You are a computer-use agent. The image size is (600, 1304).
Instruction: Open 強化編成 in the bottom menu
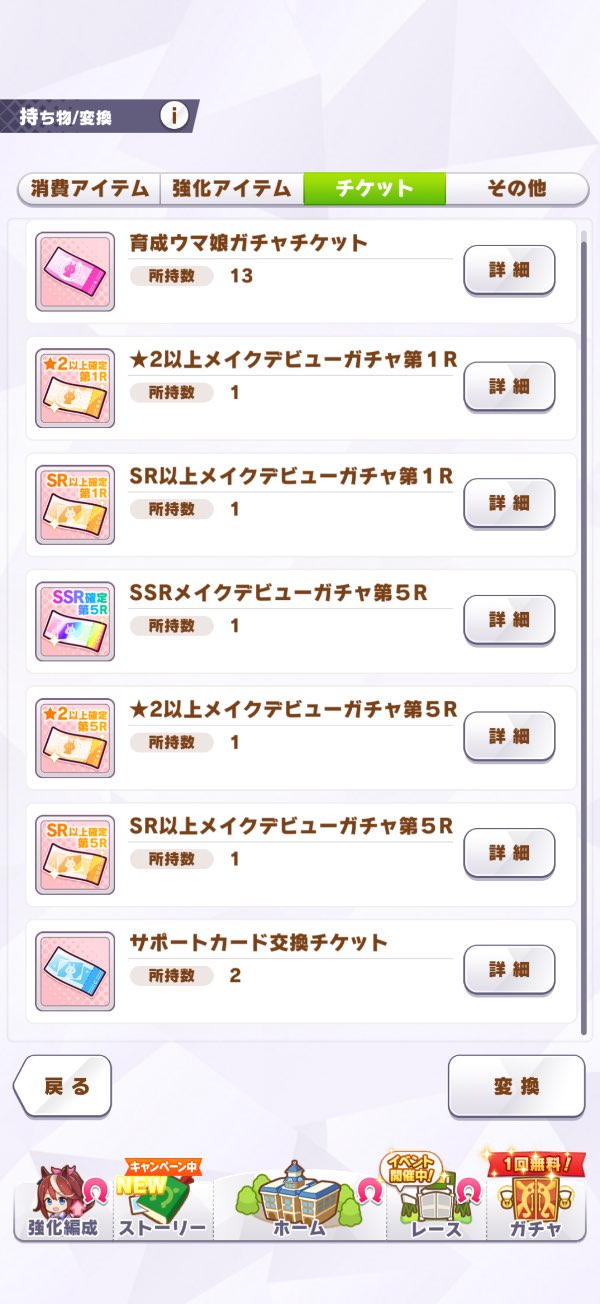coord(61,1205)
